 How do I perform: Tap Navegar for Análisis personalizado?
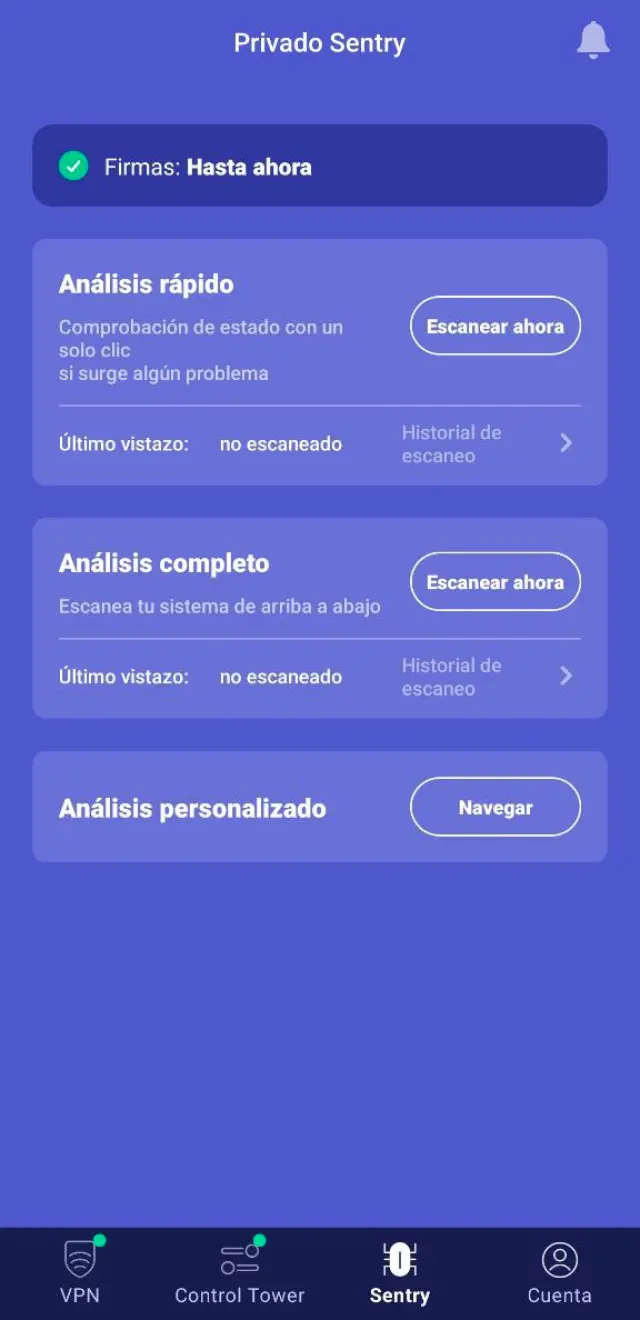tap(495, 808)
